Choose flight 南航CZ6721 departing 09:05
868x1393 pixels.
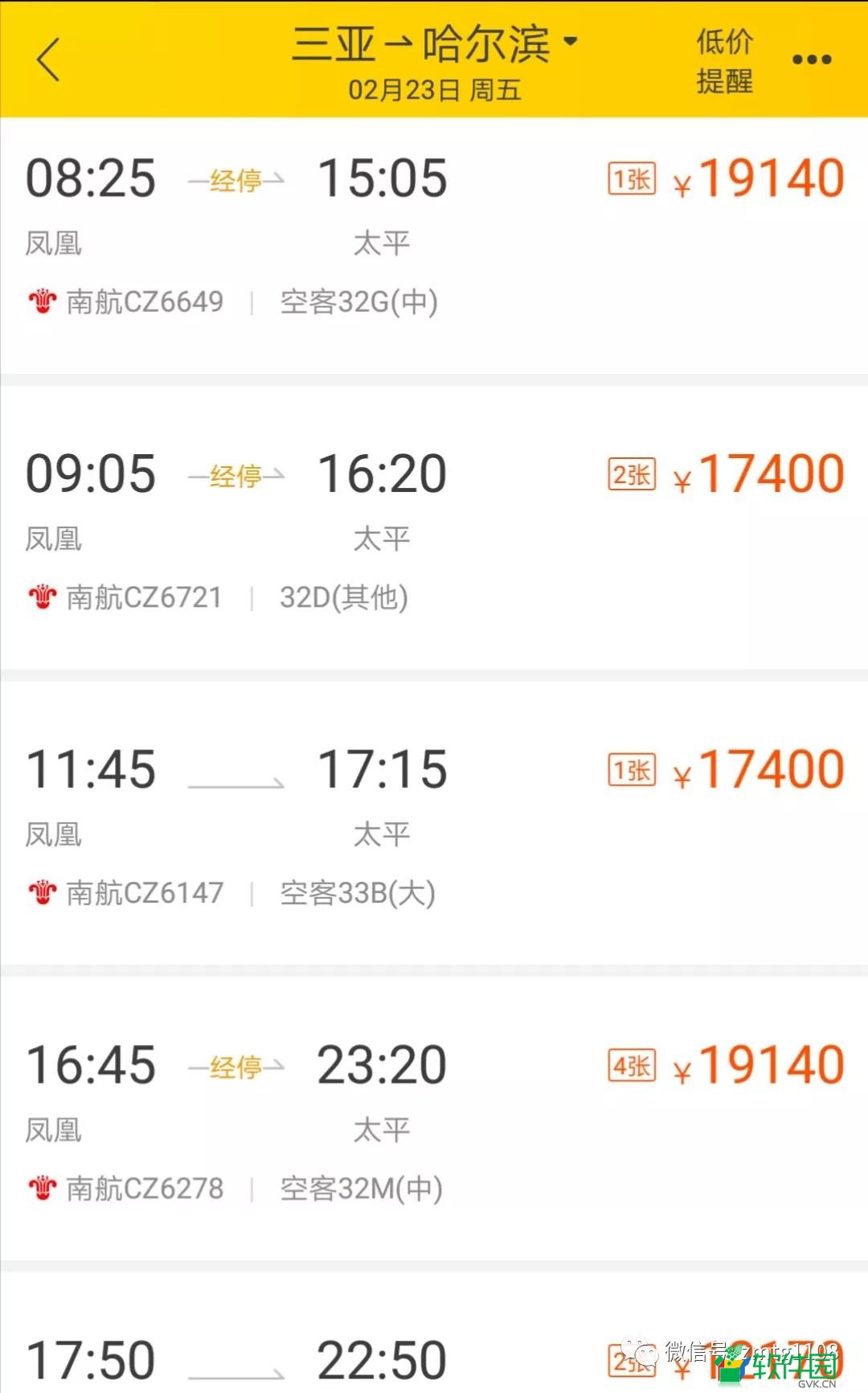click(x=434, y=527)
